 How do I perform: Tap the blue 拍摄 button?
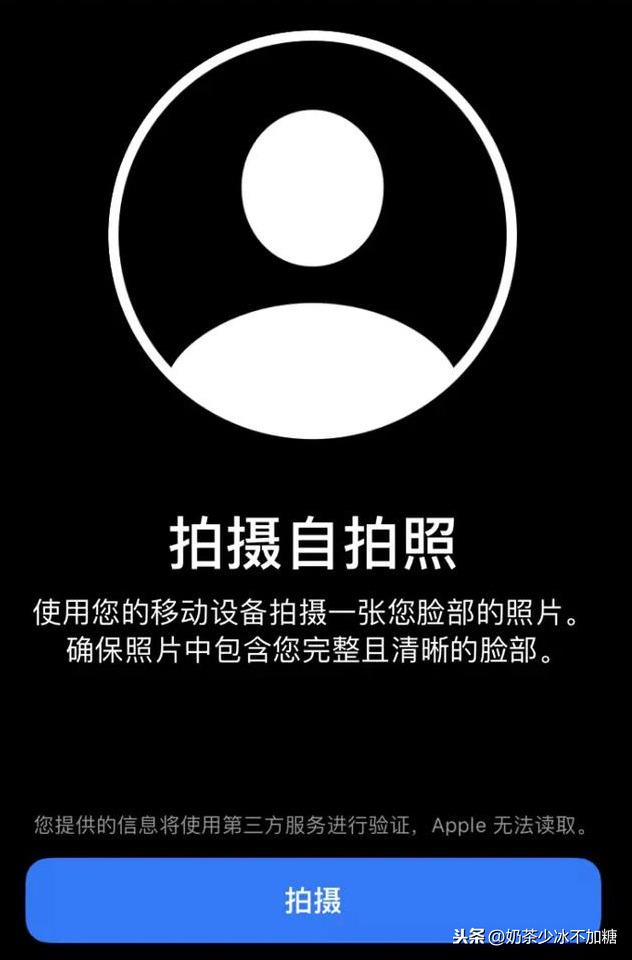314,899
